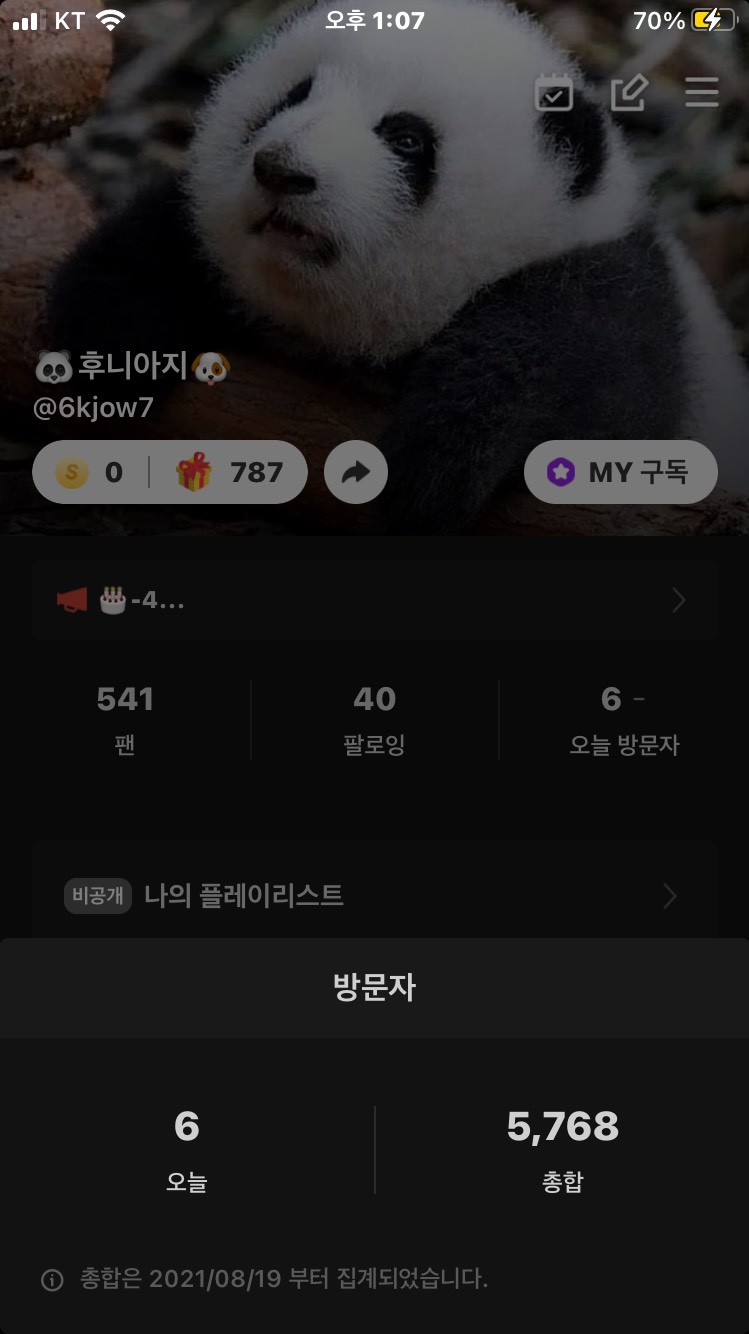Viewport: 749px width, 1334px height.
Task: Open the announcement banner
Action: (x=374, y=600)
